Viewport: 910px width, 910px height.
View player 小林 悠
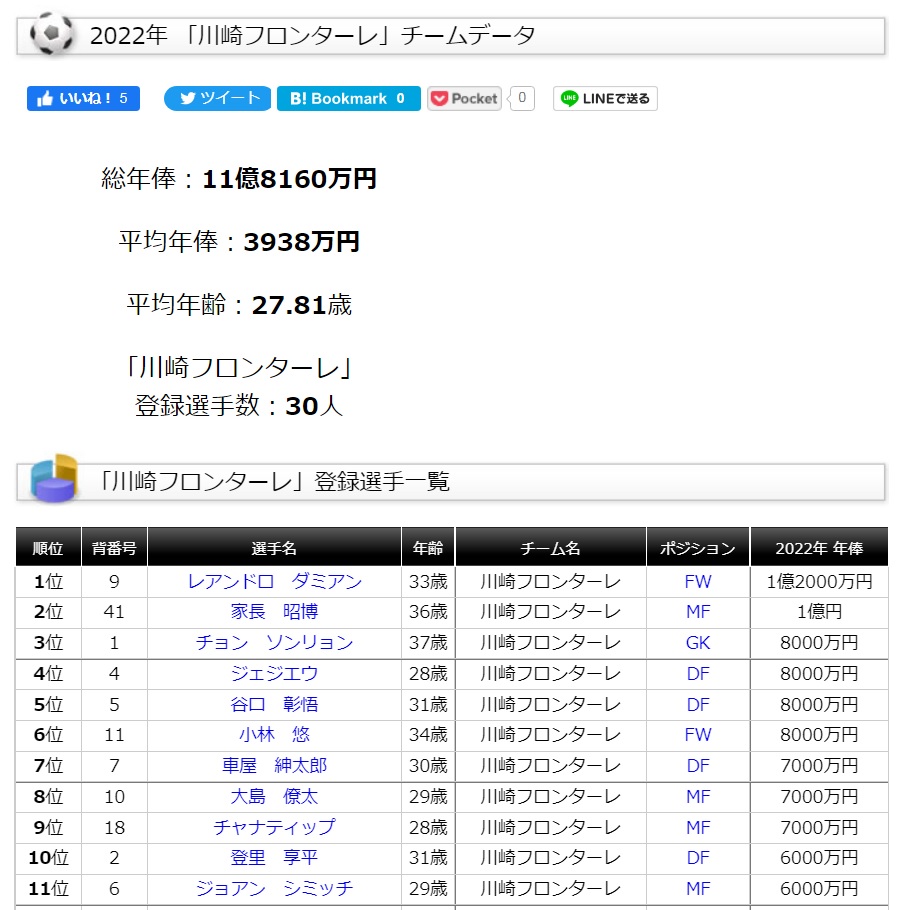click(x=275, y=735)
